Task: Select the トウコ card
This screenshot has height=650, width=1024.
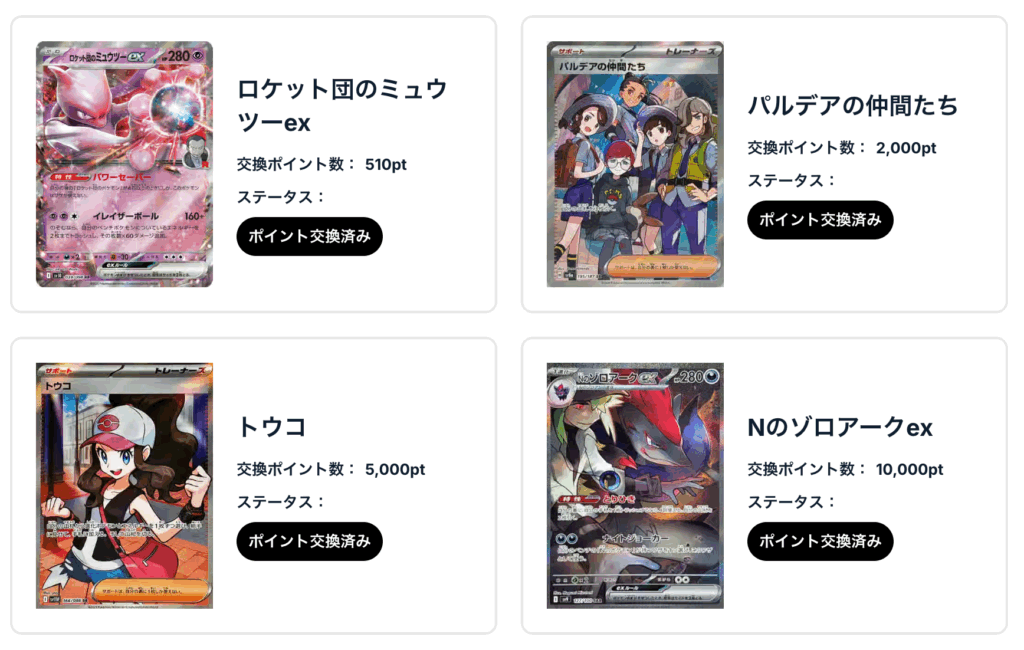Action: 124,485
